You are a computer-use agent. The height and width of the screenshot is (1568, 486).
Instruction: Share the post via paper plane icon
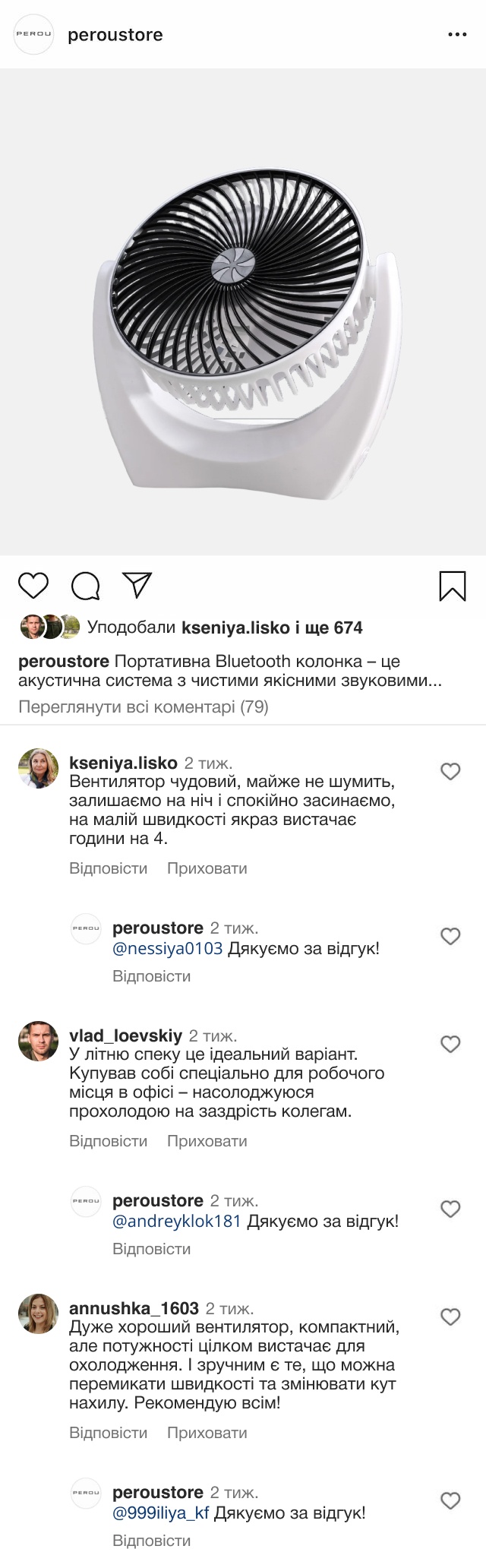click(x=137, y=585)
